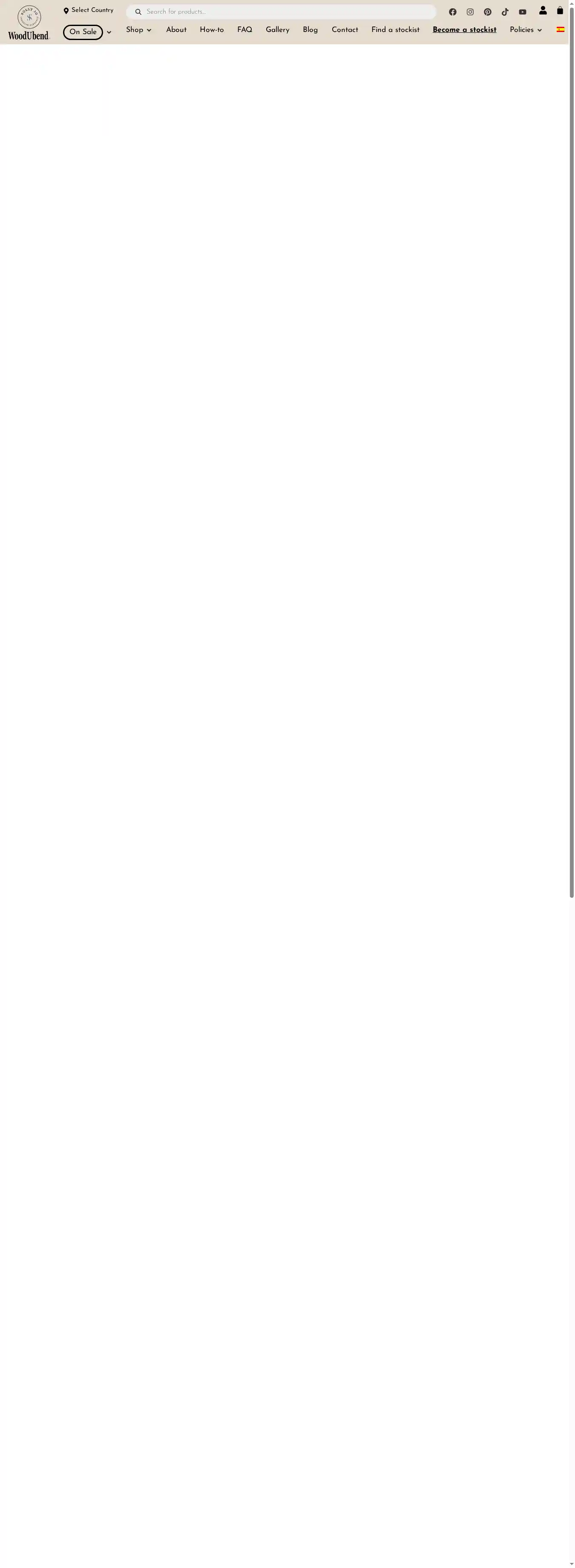Image resolution: width=575 pixels, height=1568 pixels.
Task: Select Find a stockist
Action: 395,30
